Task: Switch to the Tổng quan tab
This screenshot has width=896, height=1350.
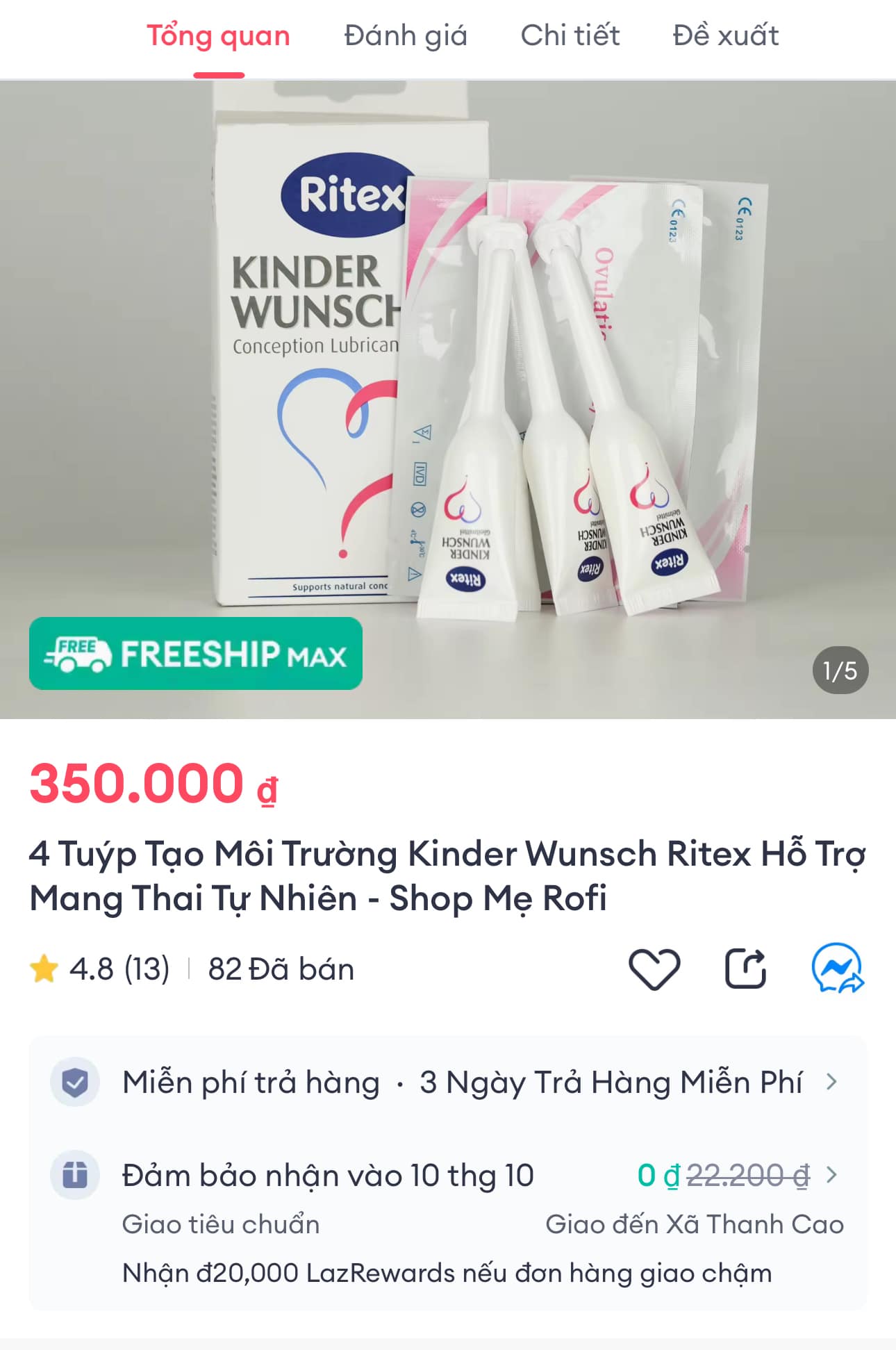Action: pyautogui.click(x=218, y=36)
